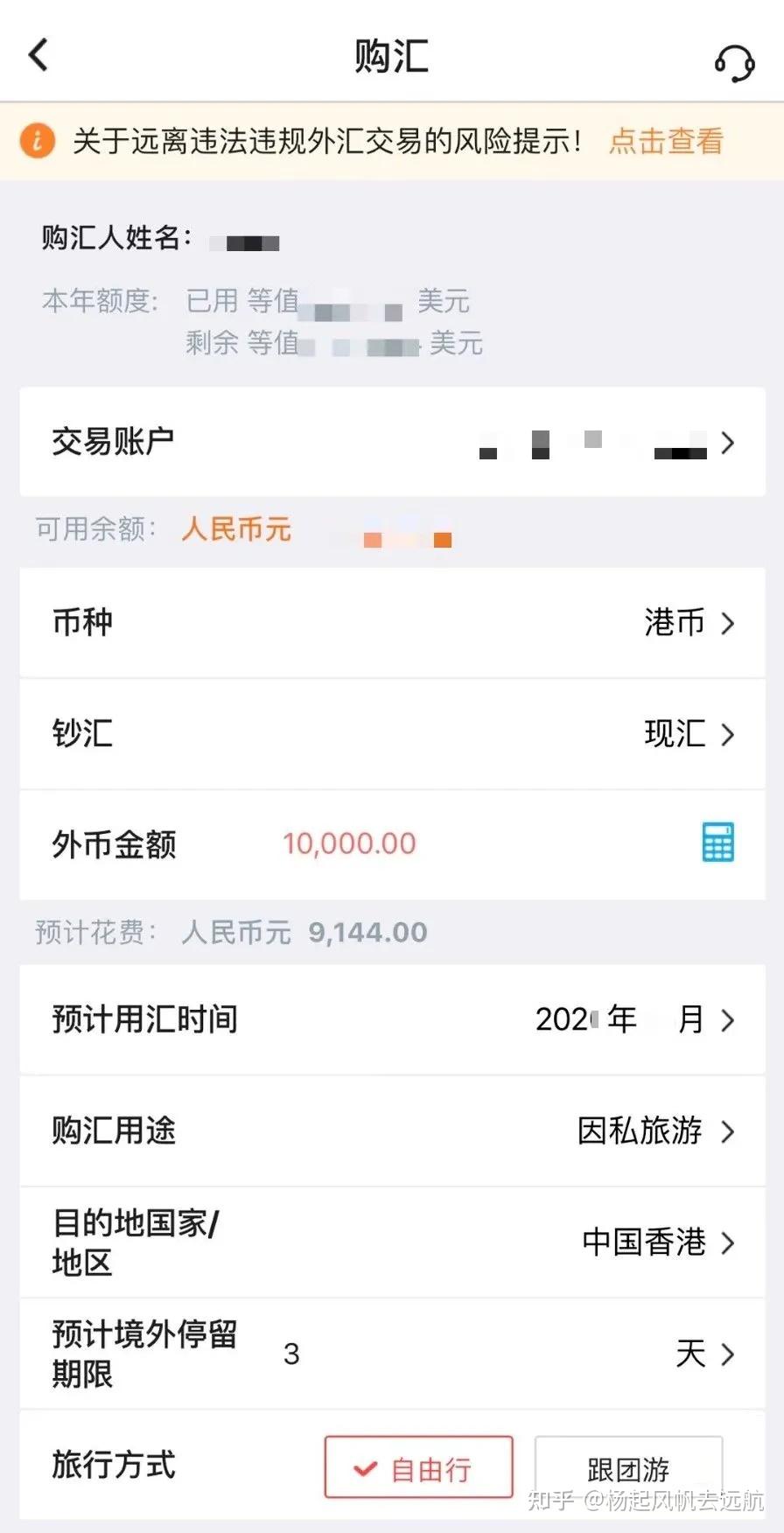
Task: Open the 预计用汇时间 date picker
Action: point(392,1019)
